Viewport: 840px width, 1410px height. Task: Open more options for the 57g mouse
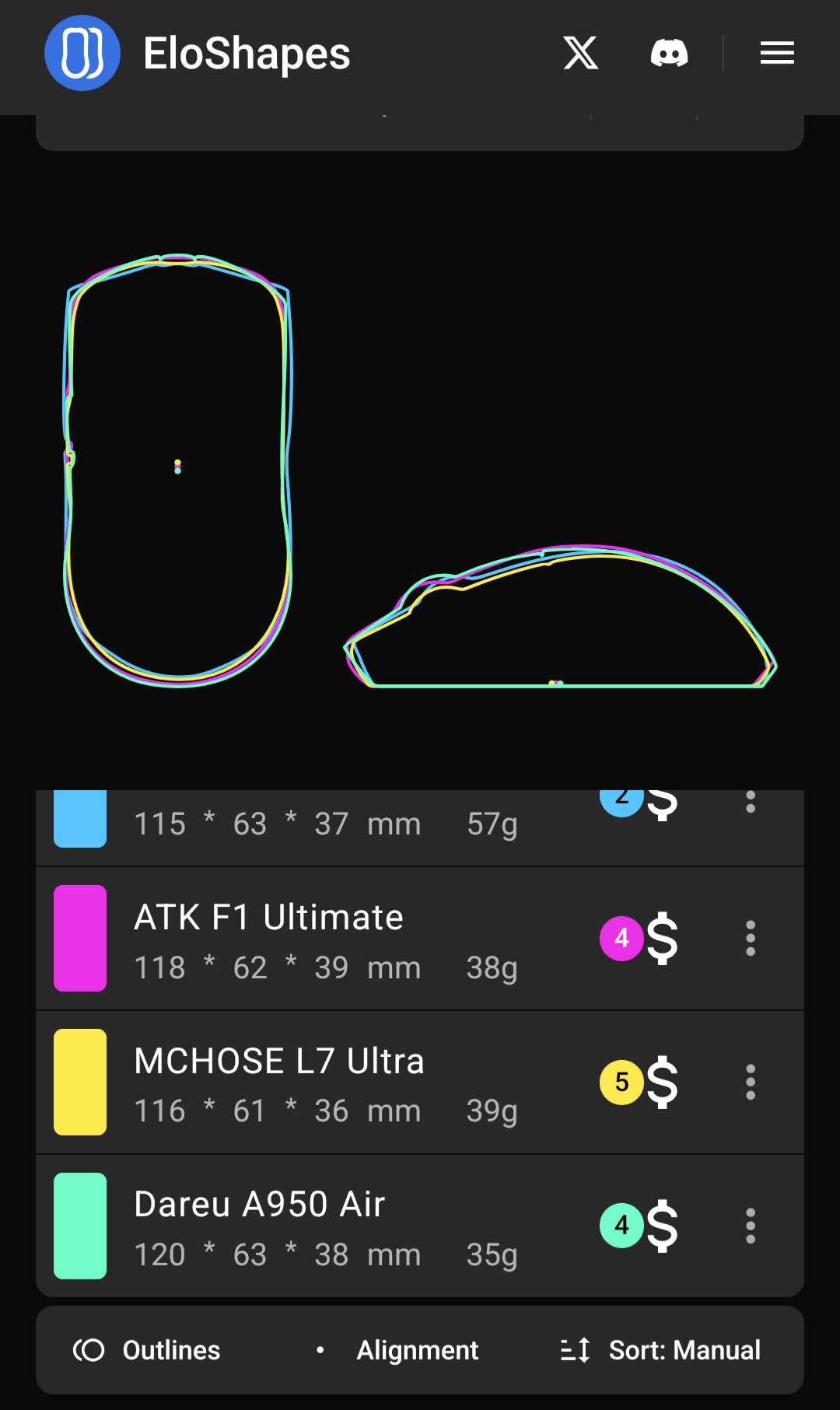pos(751,803)
